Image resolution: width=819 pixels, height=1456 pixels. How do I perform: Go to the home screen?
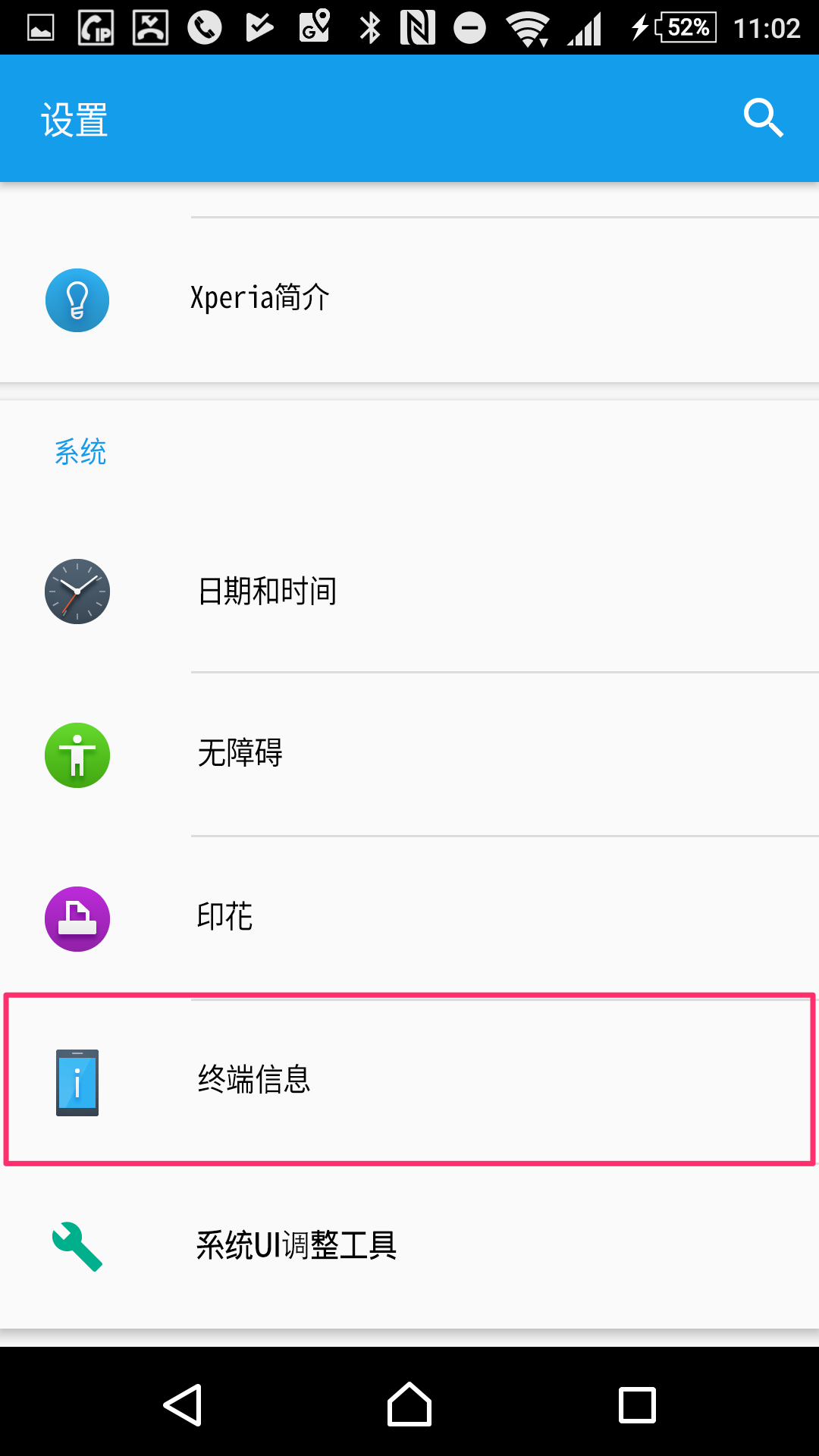409,1404
